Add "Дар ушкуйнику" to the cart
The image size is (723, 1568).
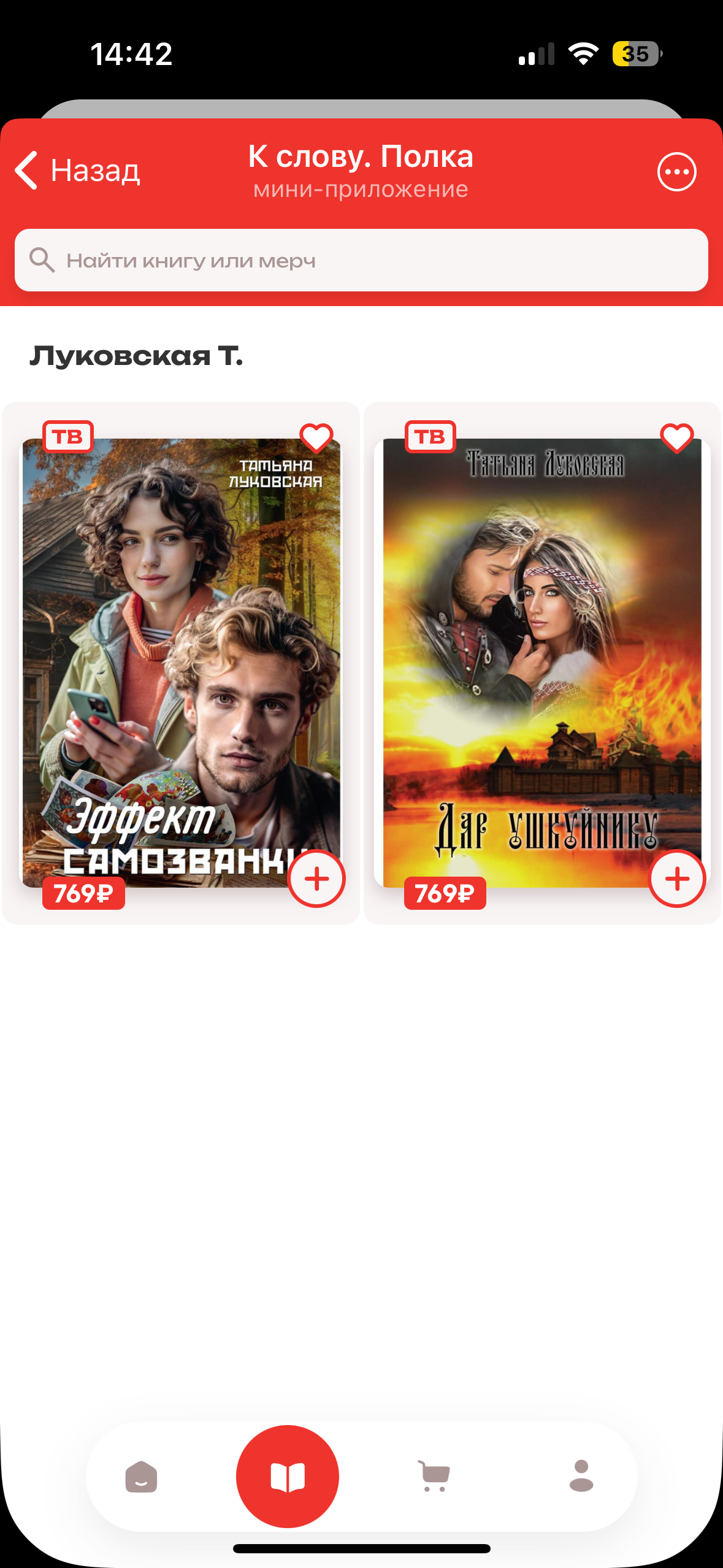[677, 878]
